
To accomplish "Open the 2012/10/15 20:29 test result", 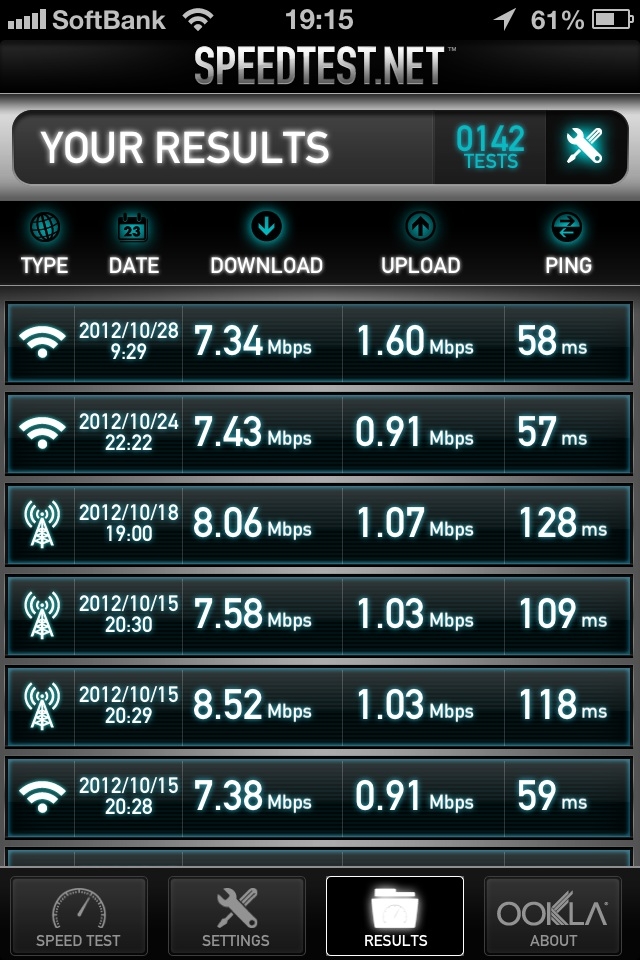I will 320,705.
